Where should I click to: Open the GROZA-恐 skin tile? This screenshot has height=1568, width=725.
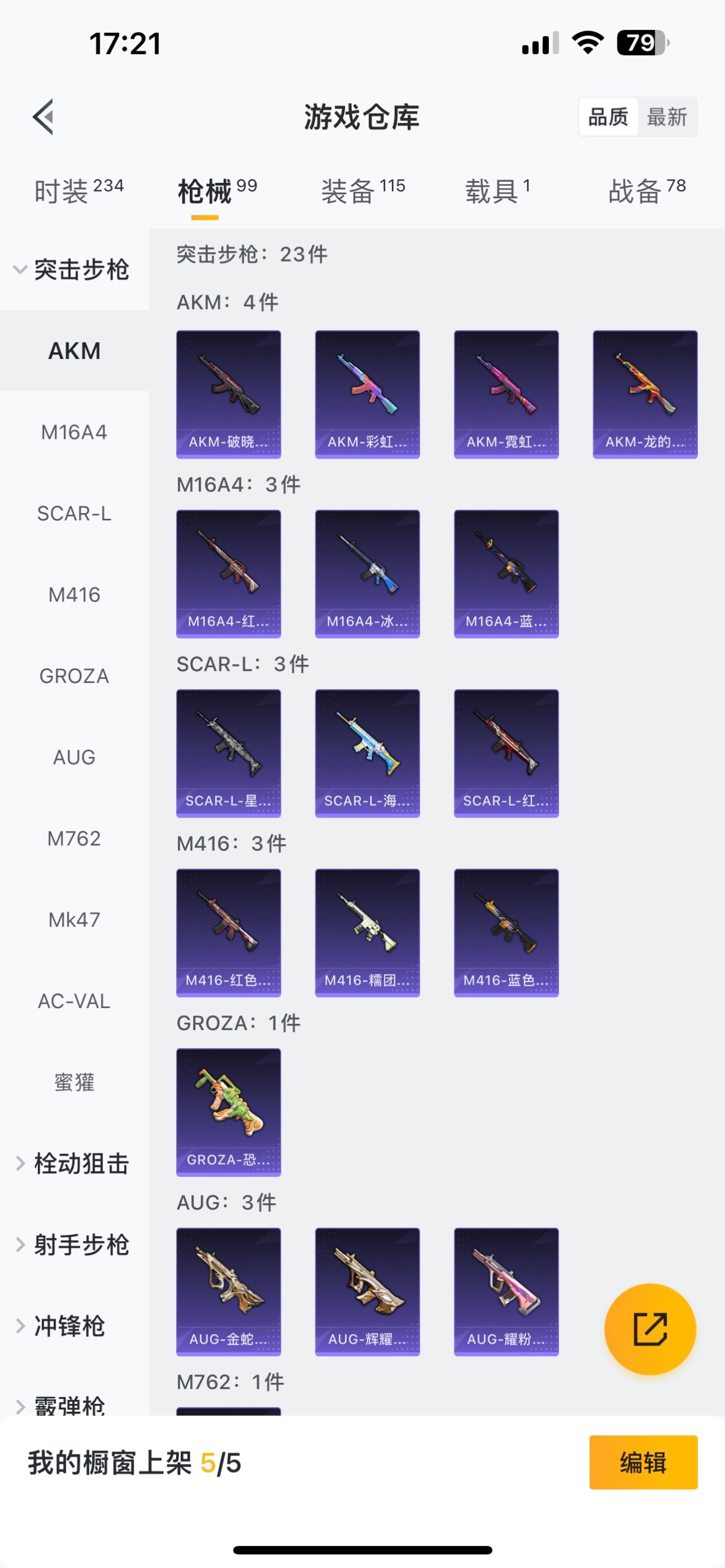coord(228,1112)
